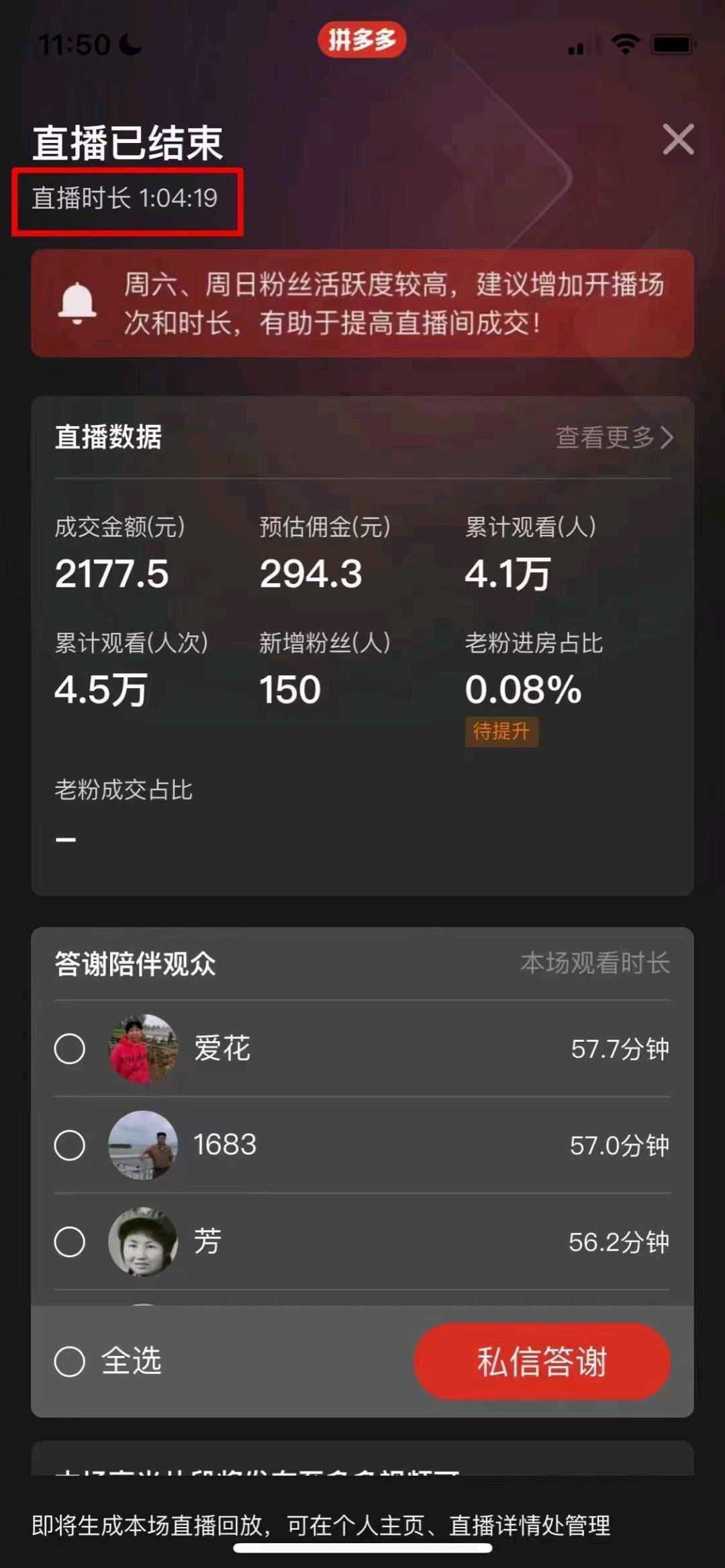
Task: Select viewer 1683 for thanks
Action: pyautogui.click(x=70, y=1145)
